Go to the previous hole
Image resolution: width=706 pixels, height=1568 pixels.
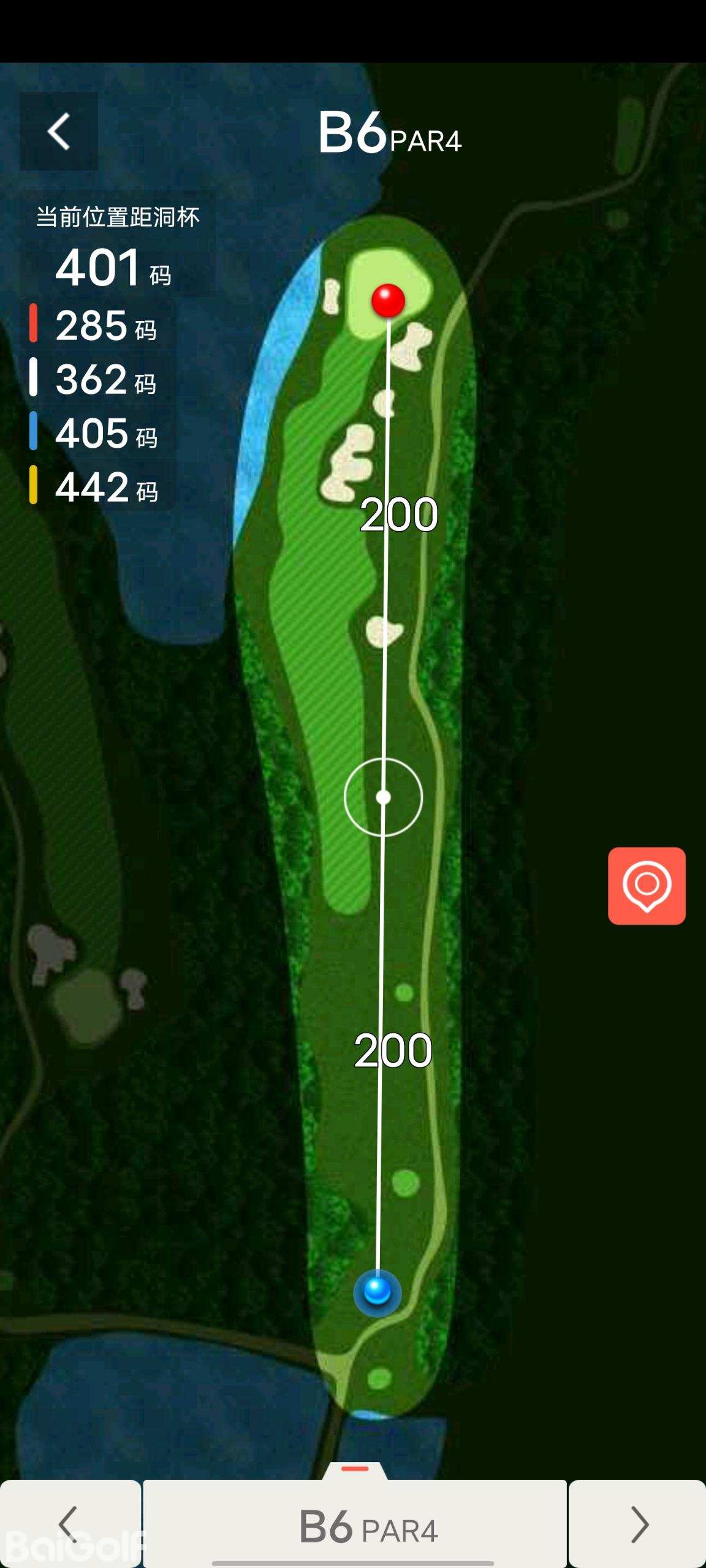70,1523
